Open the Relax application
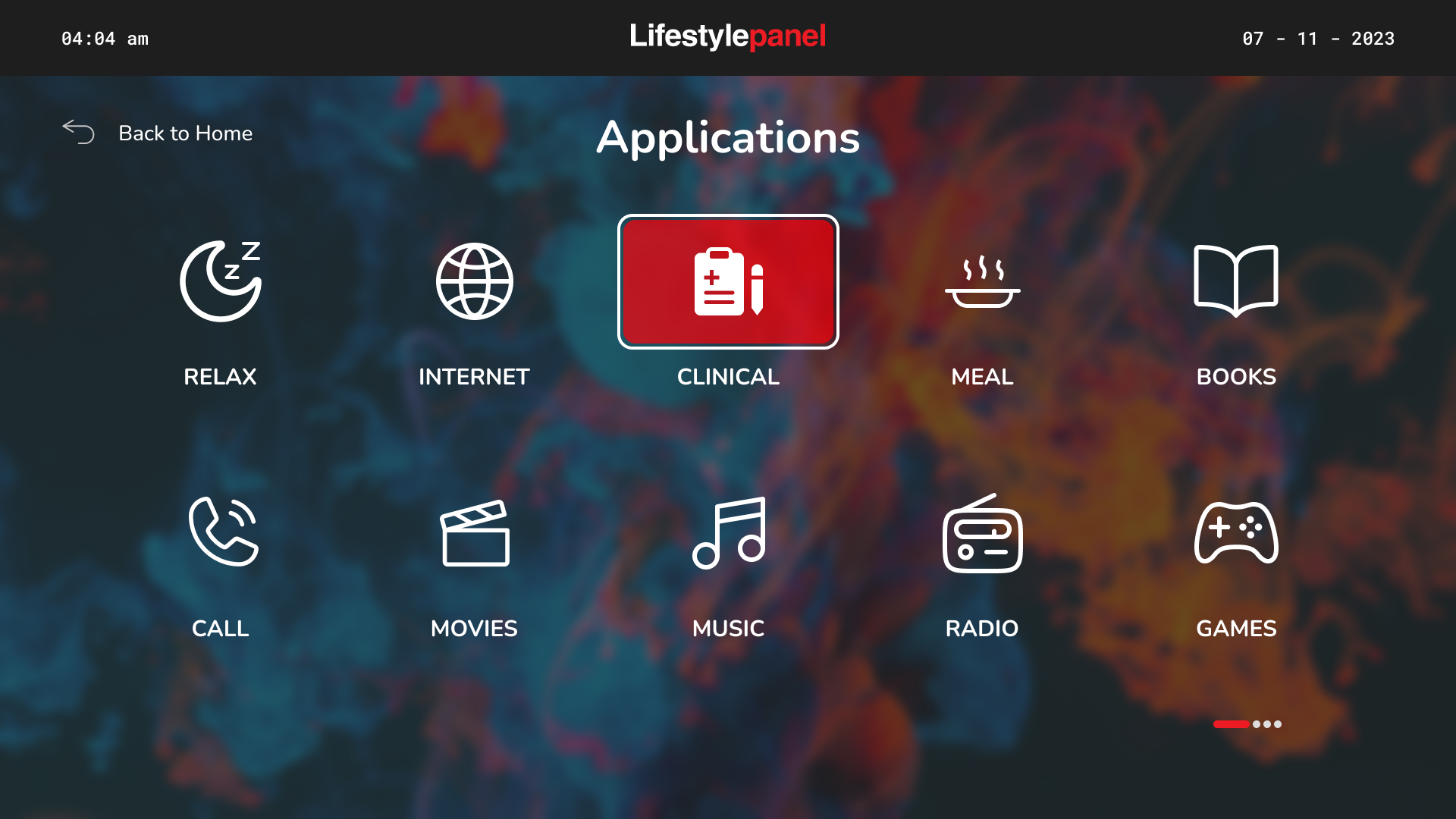This screenshot has width=1456, height=819. [220, 282]
